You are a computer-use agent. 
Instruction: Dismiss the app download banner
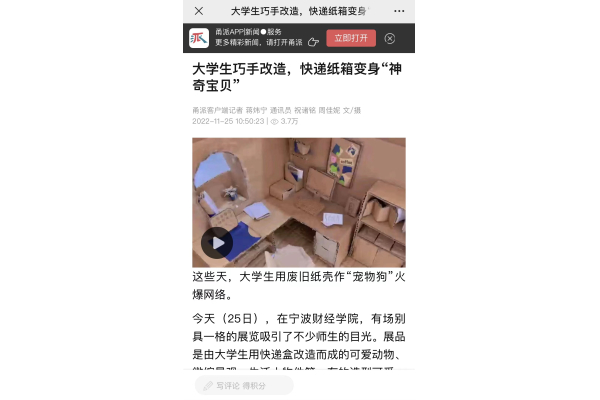pos(390,38)
